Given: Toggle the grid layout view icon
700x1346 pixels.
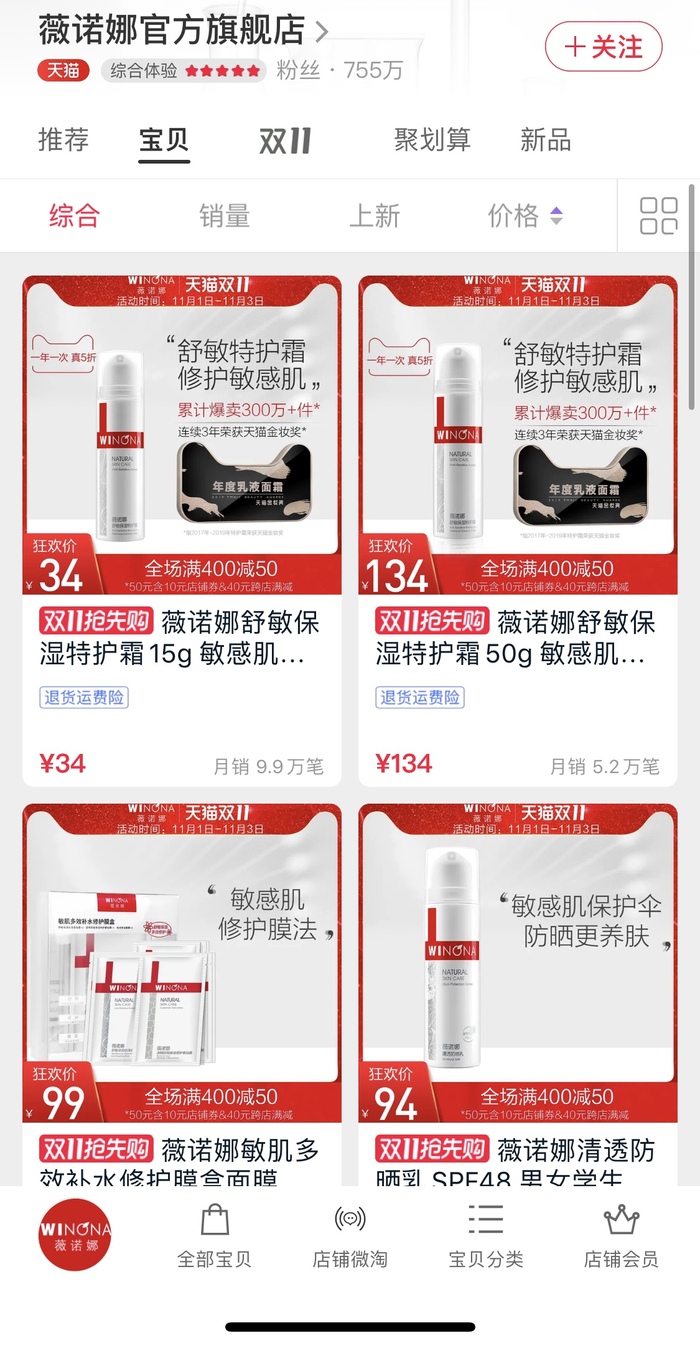Looking at the screenshot, I should (658, 216).
